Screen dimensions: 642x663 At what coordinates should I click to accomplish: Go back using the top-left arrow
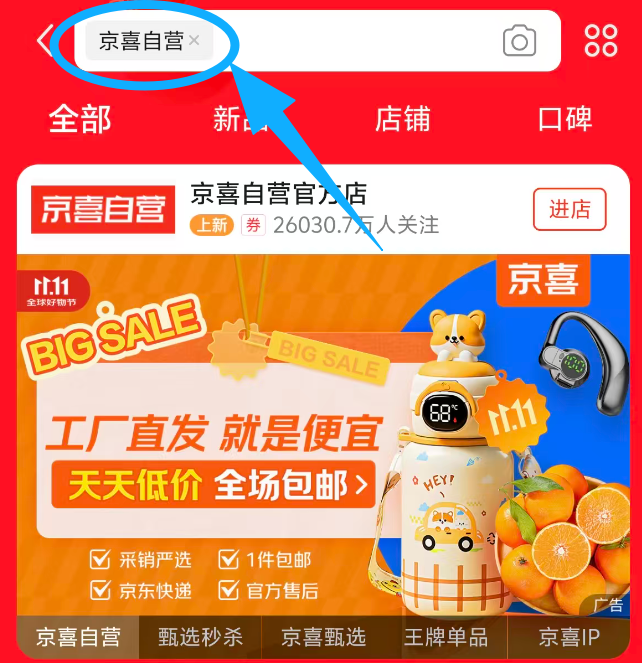click(43, 41)
